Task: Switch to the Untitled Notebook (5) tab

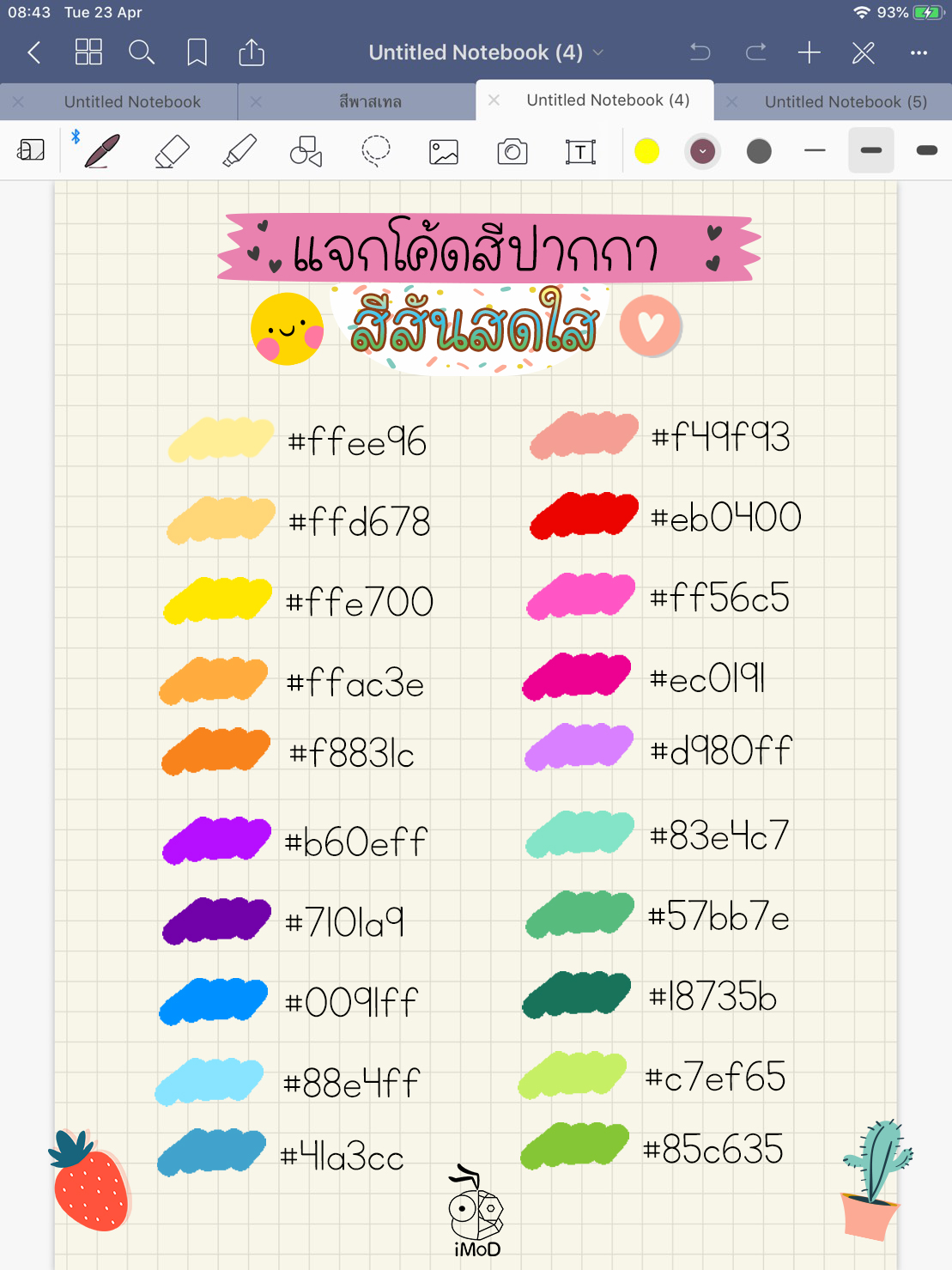Action: tap(846, 102)
